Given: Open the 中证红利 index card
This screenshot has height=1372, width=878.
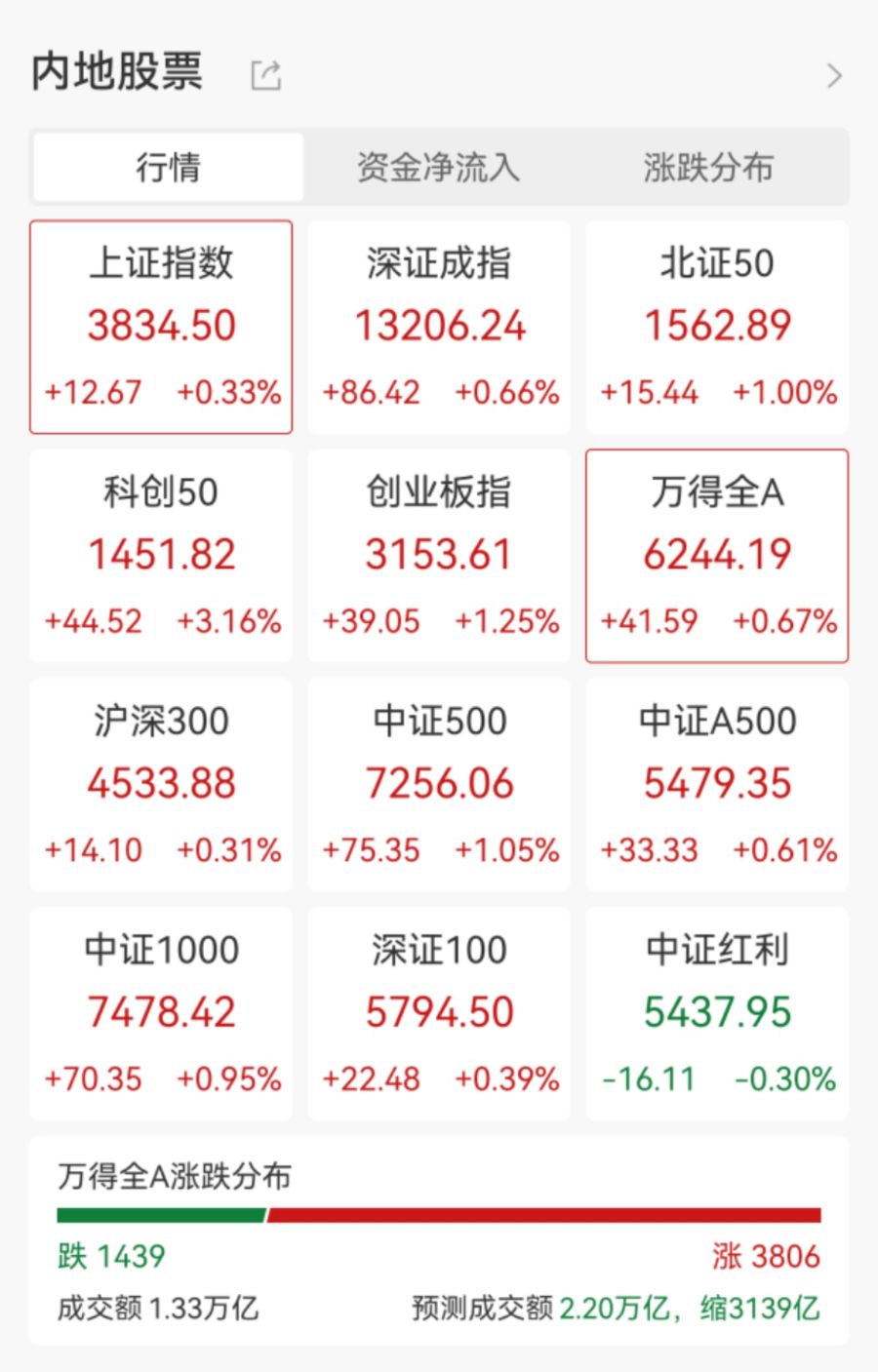Looking at the screenshot, I should click(717, 1014).
